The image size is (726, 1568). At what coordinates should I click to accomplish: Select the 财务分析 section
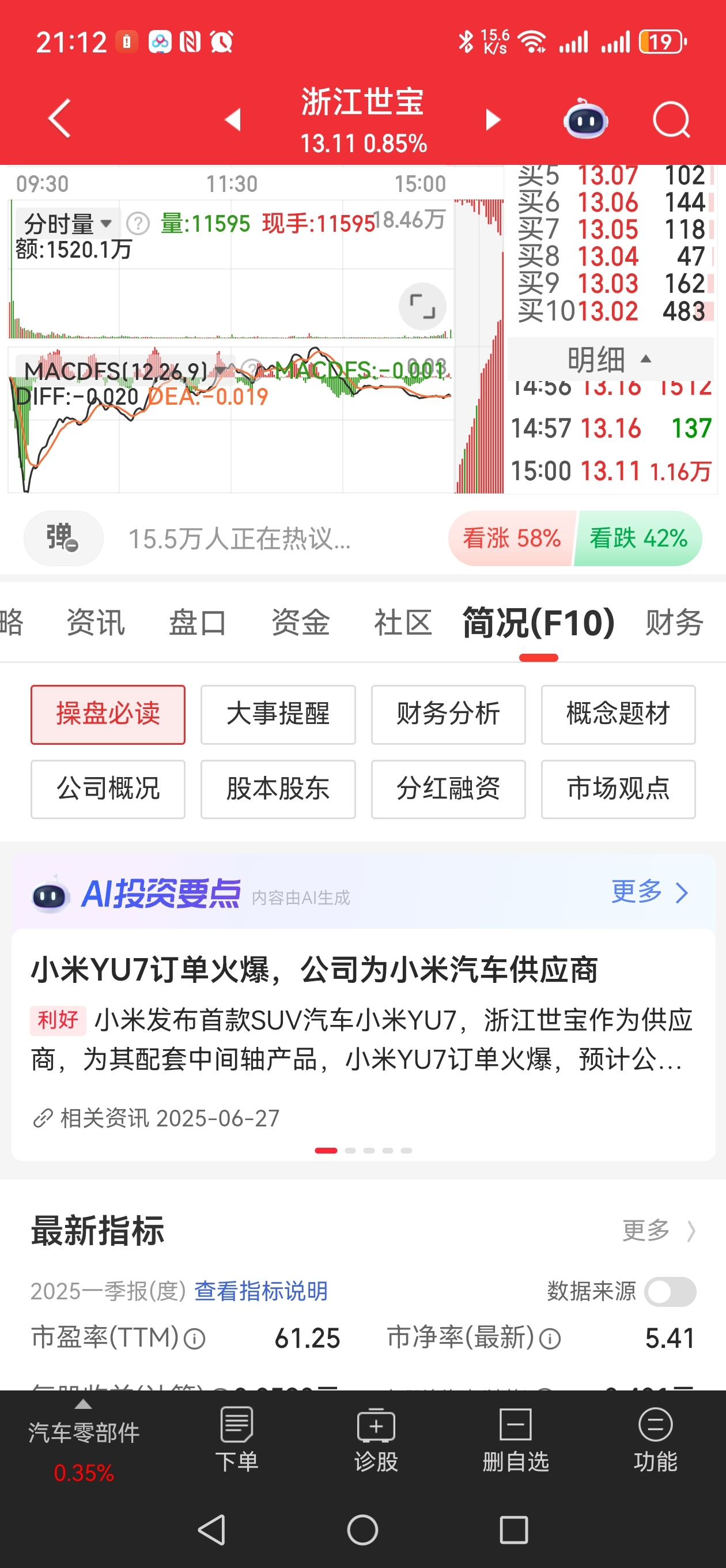pyautogui.click(x=448, y=714)
